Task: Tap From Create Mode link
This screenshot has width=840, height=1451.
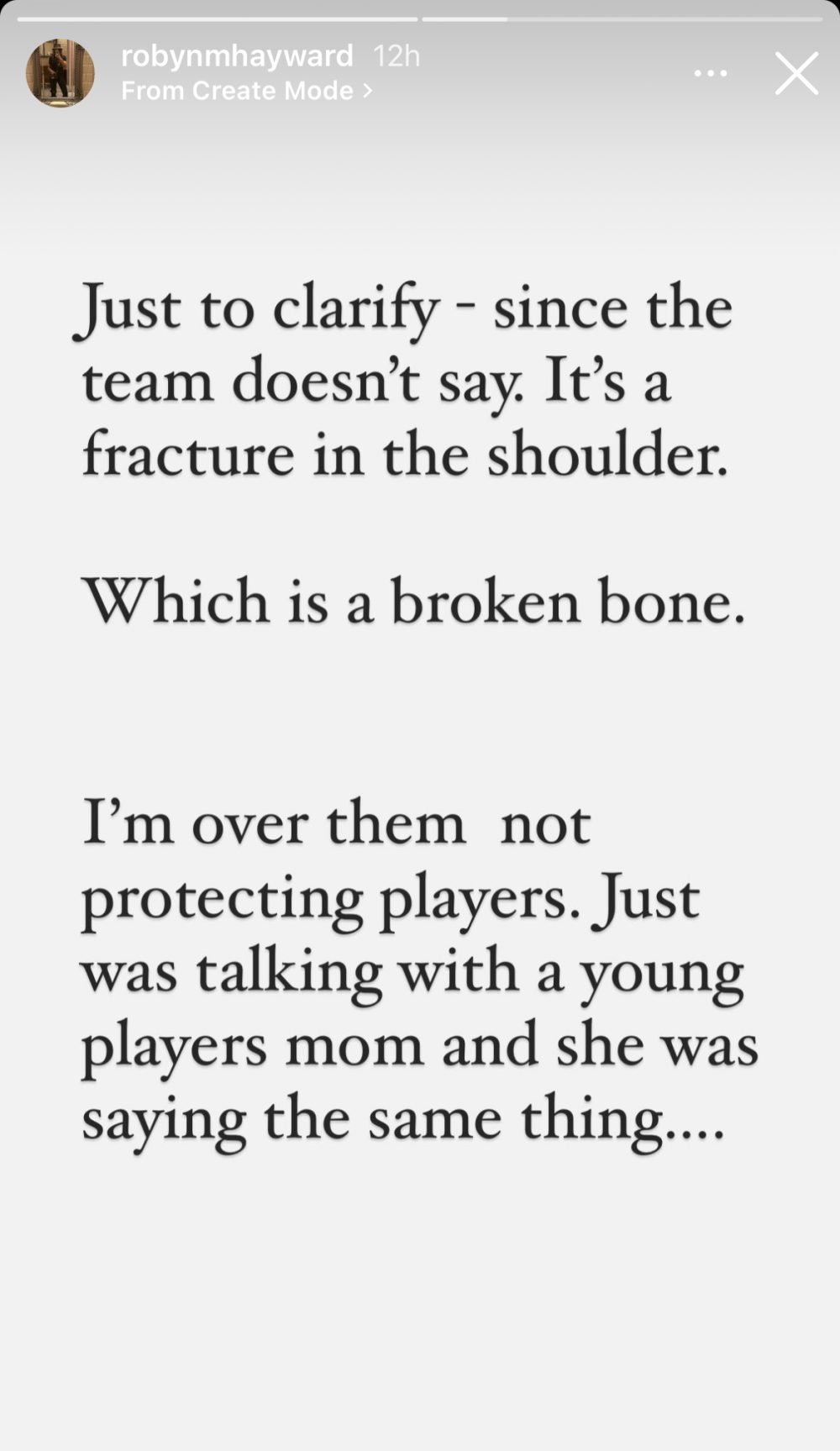Action: click(x=246, y=91)
